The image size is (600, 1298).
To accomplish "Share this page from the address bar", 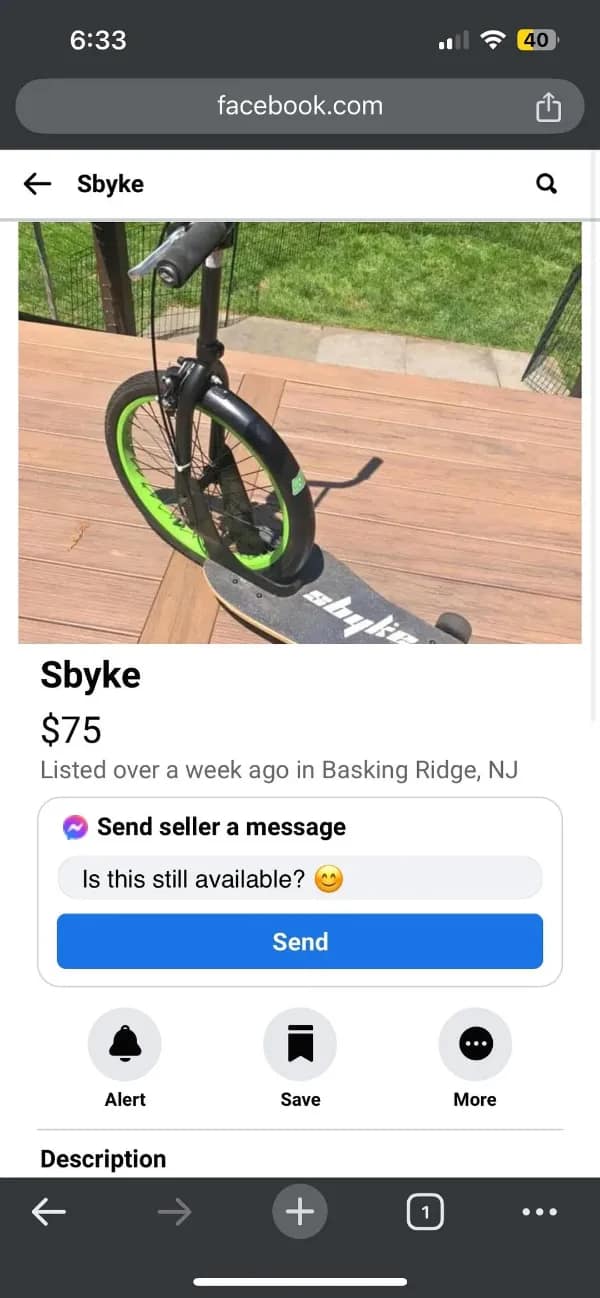I will (x=548, y=107).
